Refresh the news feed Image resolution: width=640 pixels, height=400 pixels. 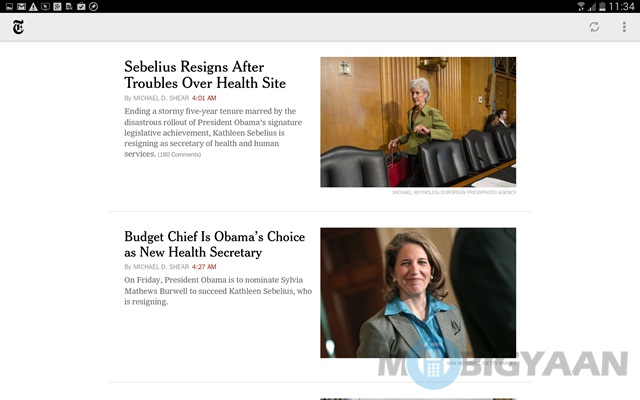point(594,27)
